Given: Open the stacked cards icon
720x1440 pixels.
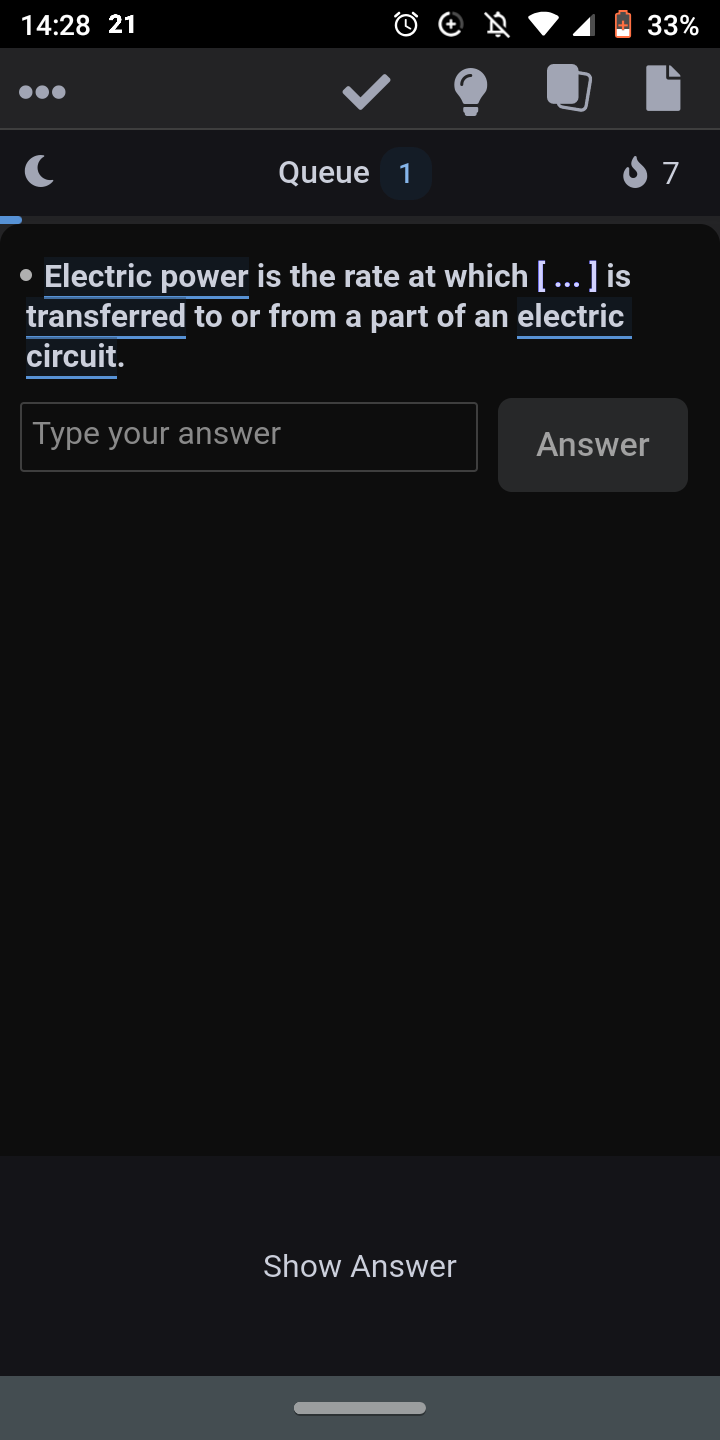Looking at the screenshot, I should (569, 88).
